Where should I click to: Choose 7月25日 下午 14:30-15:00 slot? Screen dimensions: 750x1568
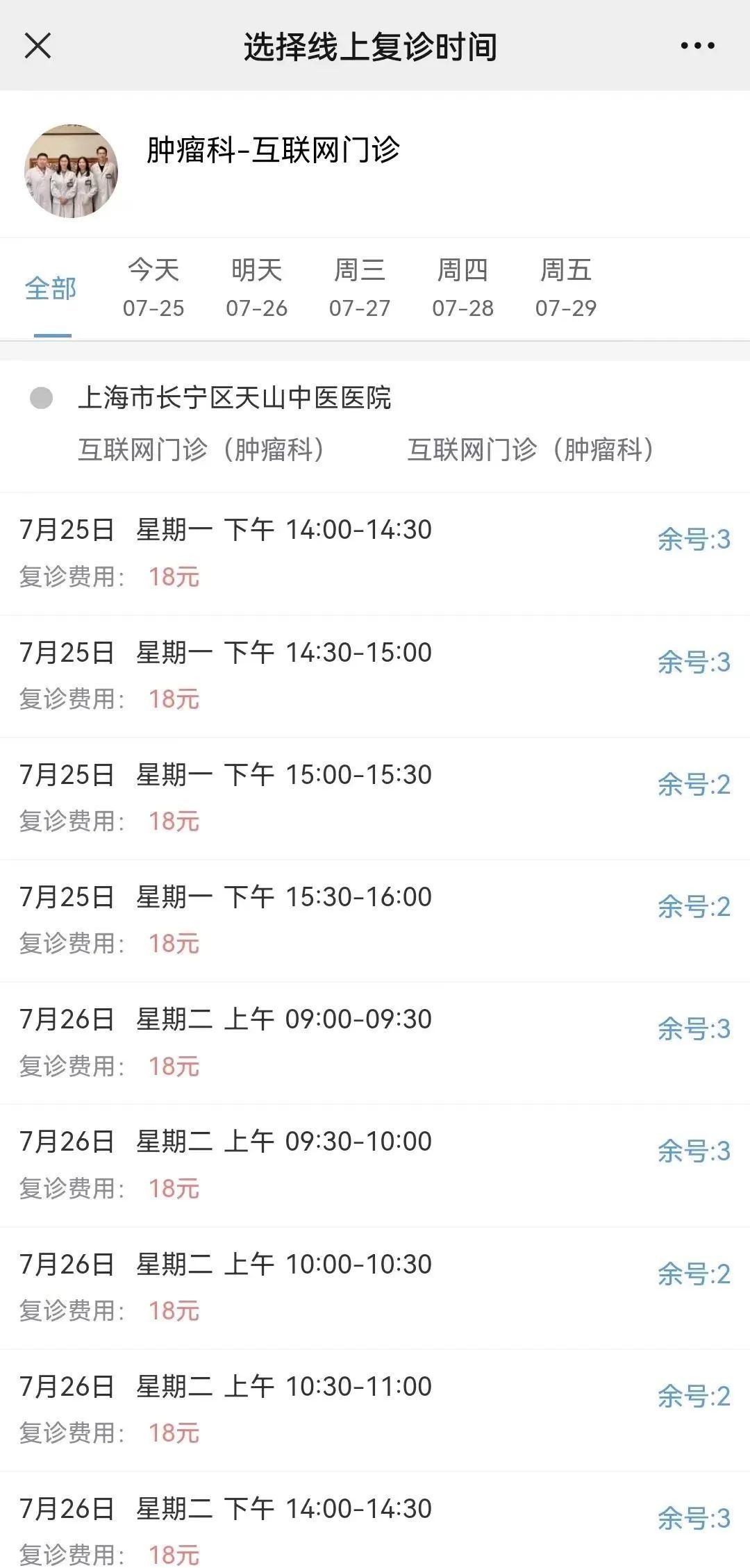pyautogui.click(x=375, y=675)
